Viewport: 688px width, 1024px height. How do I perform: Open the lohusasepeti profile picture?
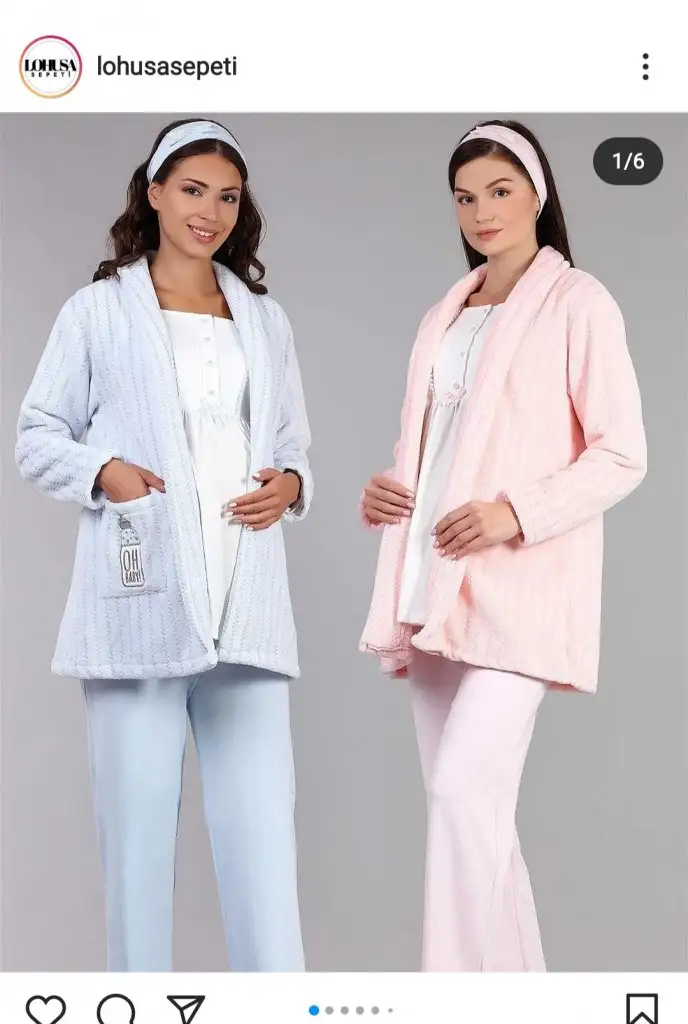(50, 67)
